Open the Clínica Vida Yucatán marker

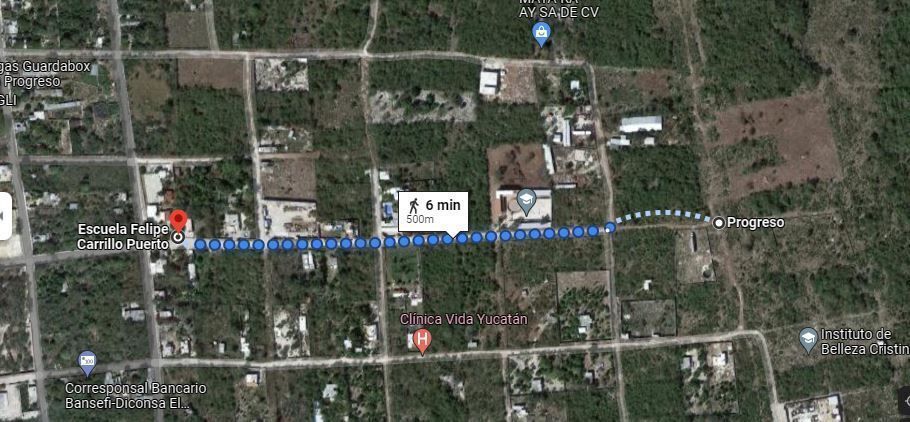423,342
